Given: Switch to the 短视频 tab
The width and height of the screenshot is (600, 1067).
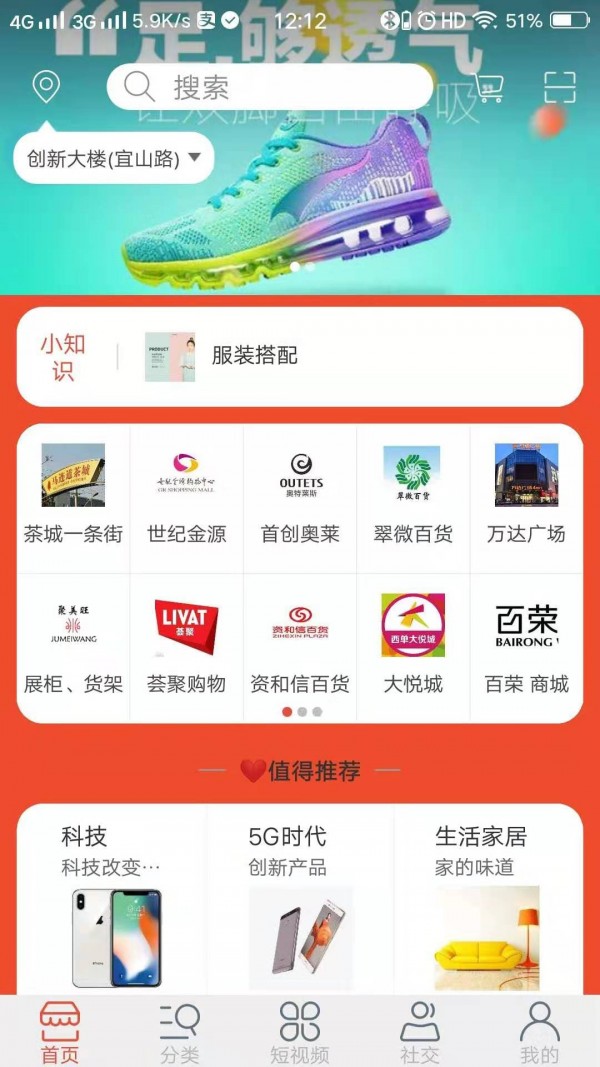Looking at the screenshot, I should pos(300,1033).
